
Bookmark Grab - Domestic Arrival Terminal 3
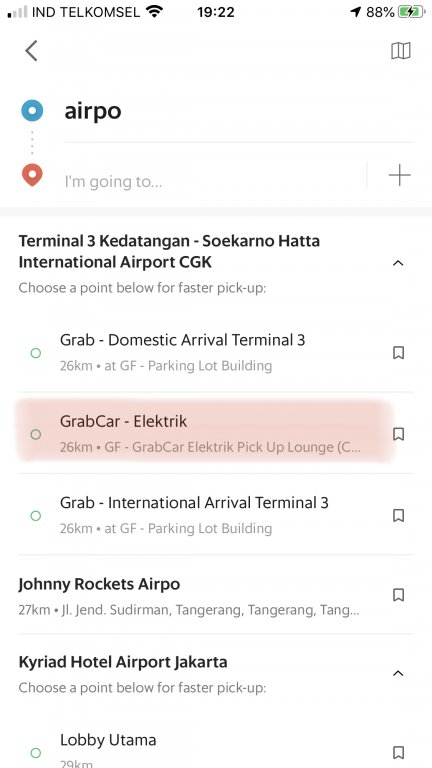click(x=399, y=353)
